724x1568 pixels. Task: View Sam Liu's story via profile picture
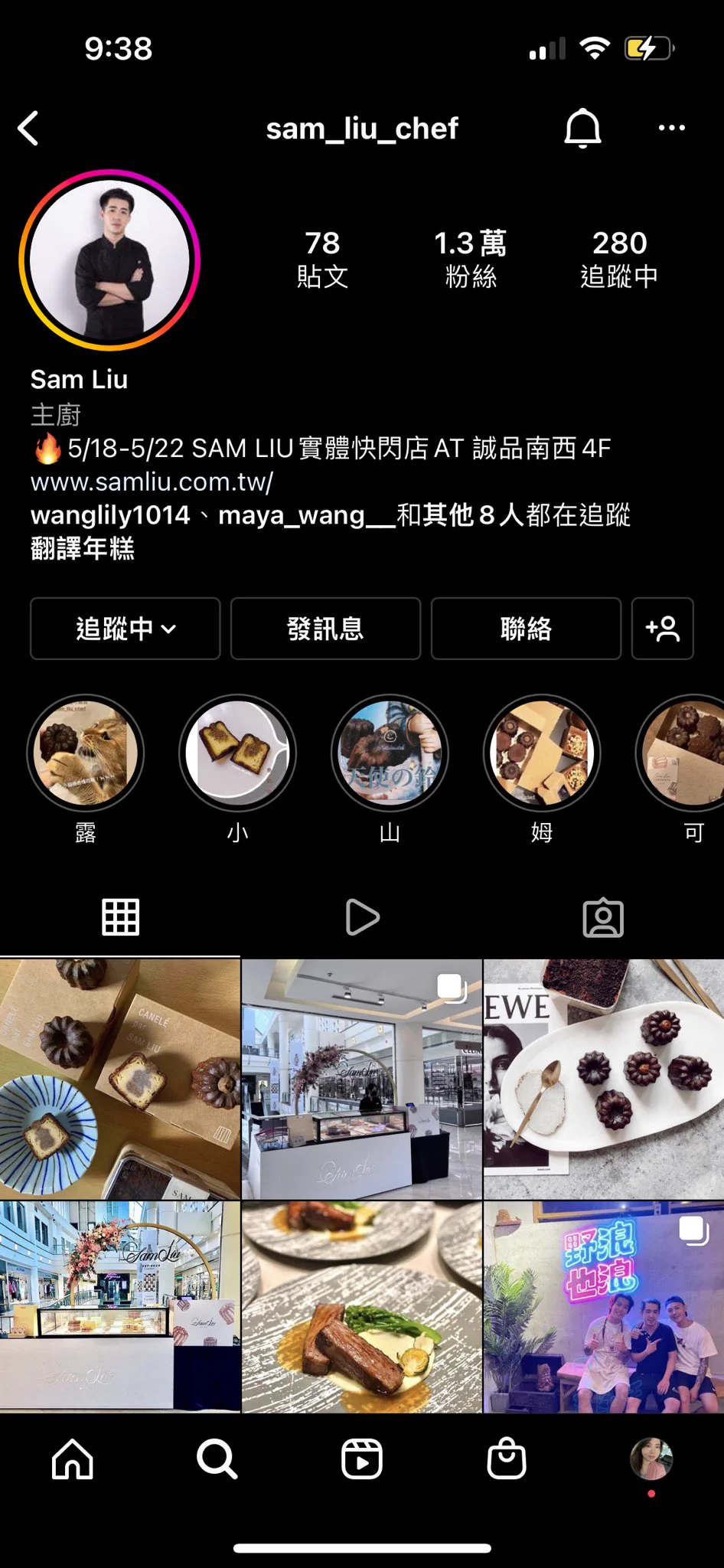109,260
